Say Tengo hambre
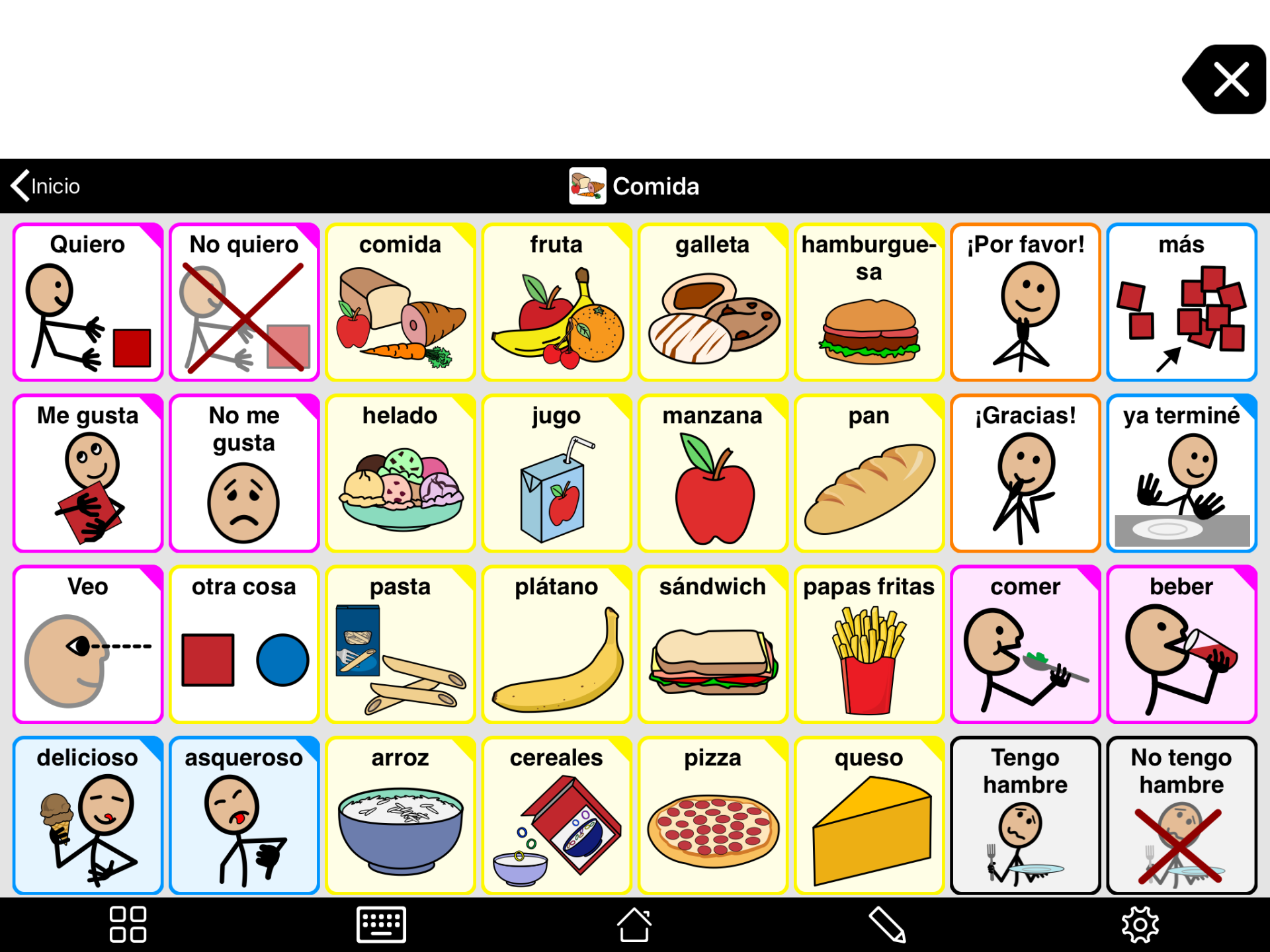Image resolution: width=1270 pixels, height=952 pixels. [1025, 816]
